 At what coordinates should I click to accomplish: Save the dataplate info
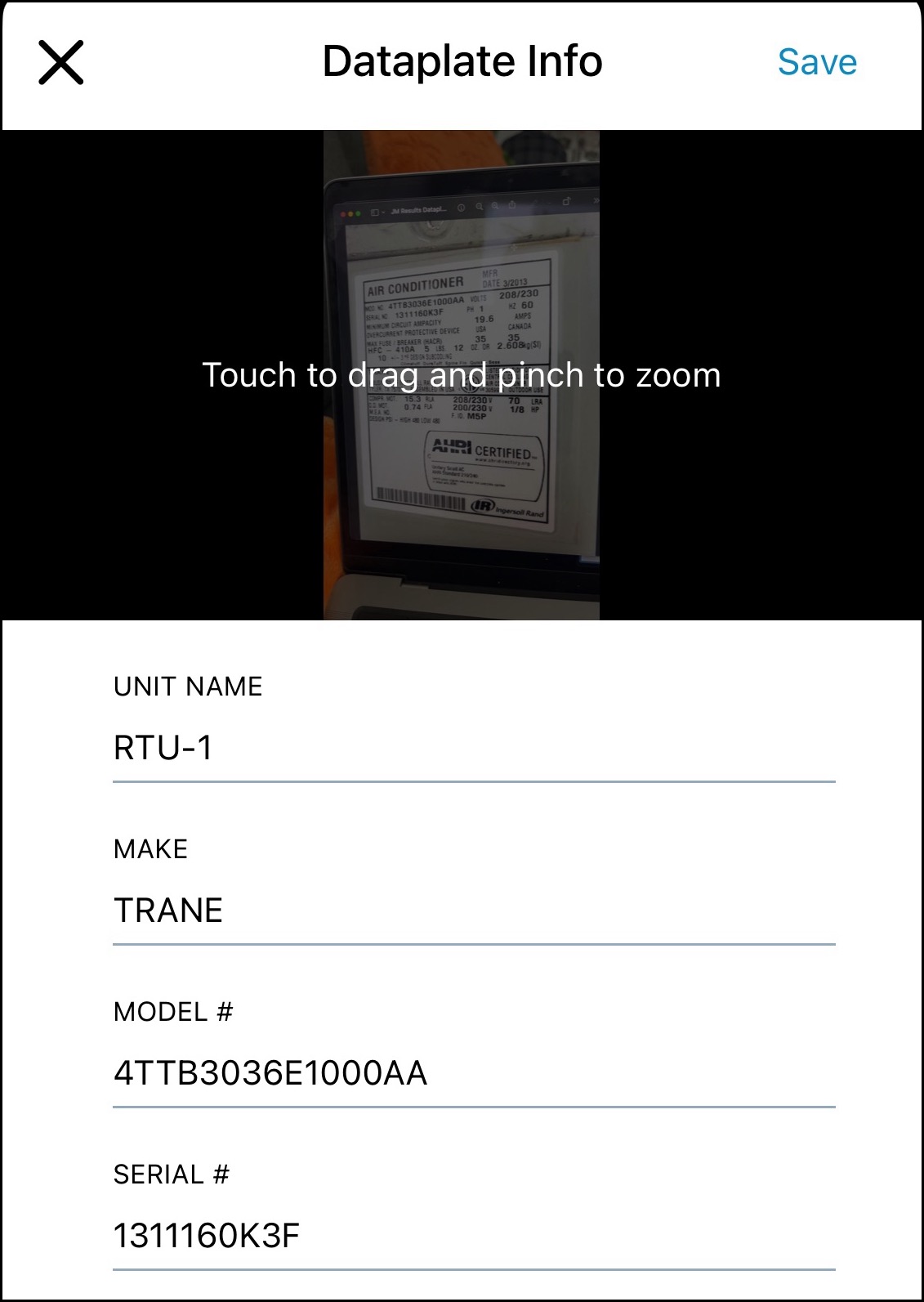(x=816, y=62)
